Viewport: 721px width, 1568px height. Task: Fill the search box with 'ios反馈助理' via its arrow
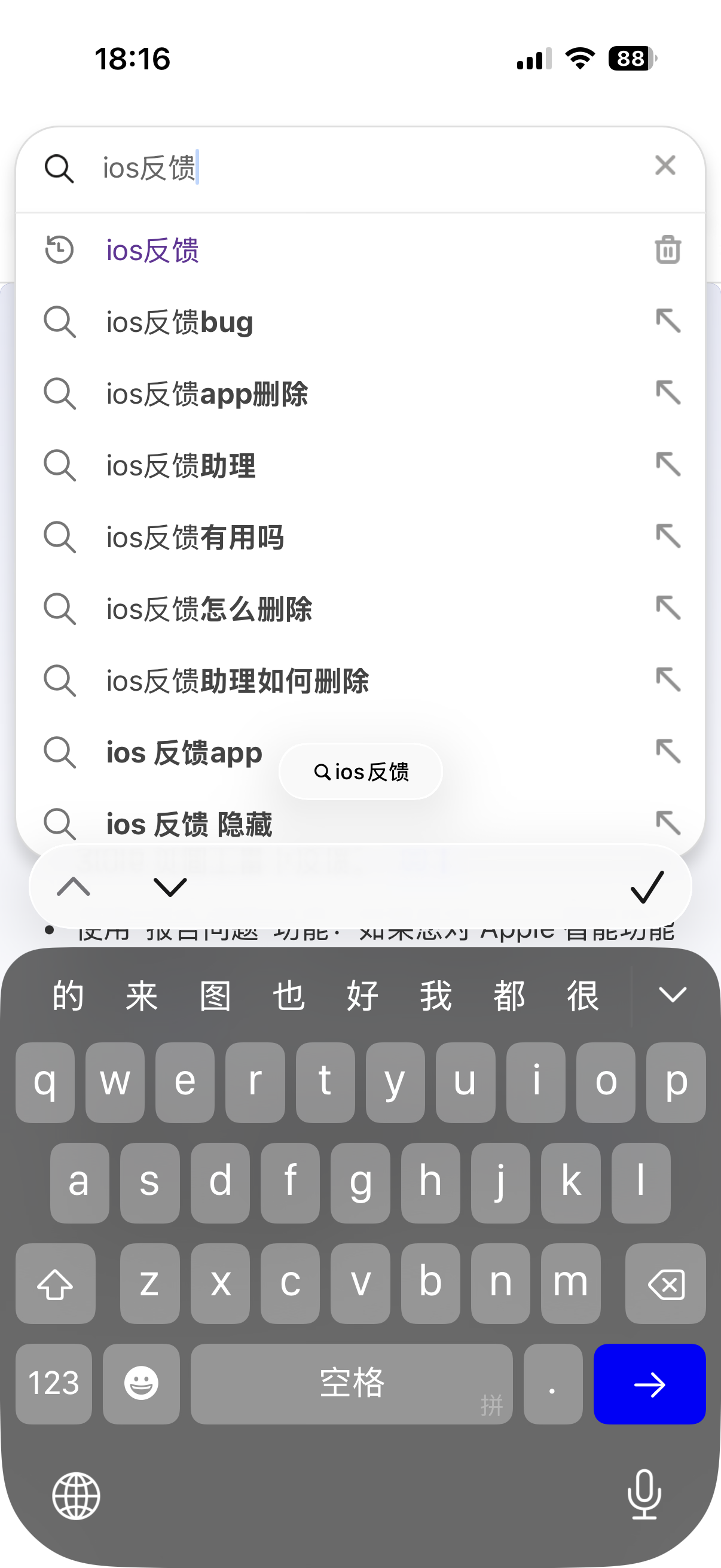pos(667,465)
